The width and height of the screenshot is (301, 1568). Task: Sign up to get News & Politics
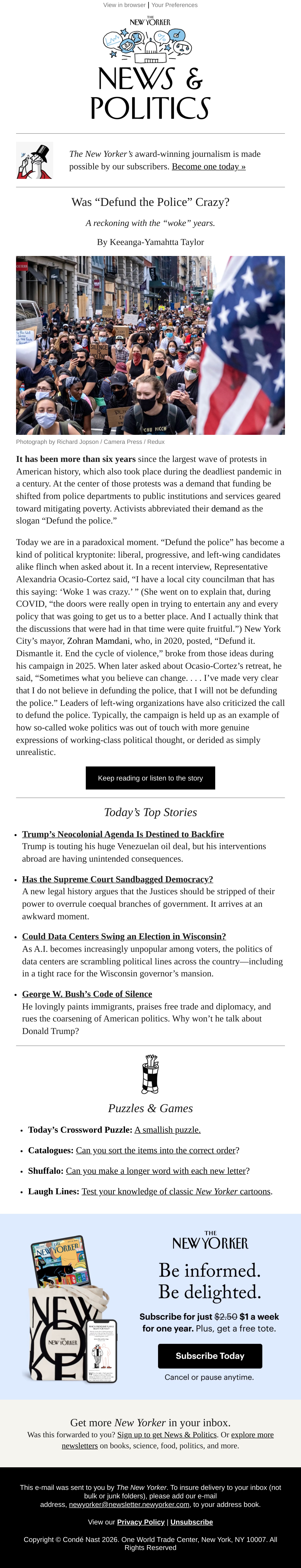point(167,1435)
